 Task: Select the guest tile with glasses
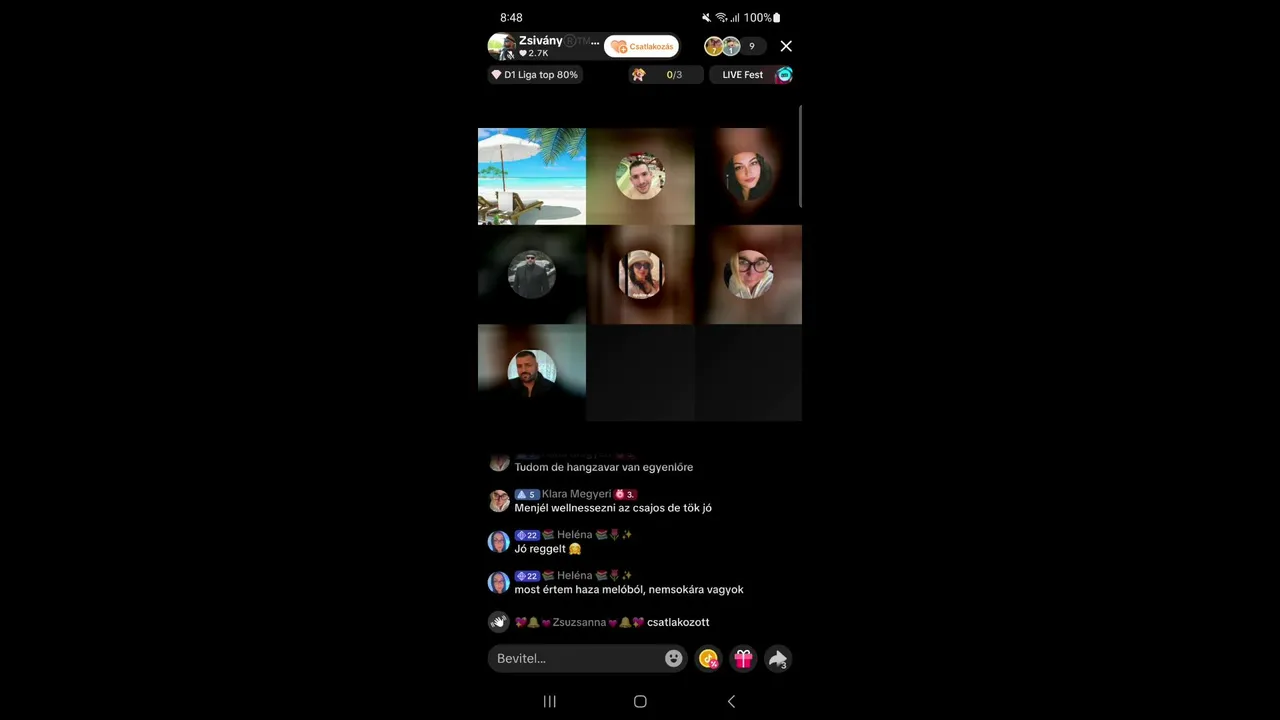click(x=749, y=274)
